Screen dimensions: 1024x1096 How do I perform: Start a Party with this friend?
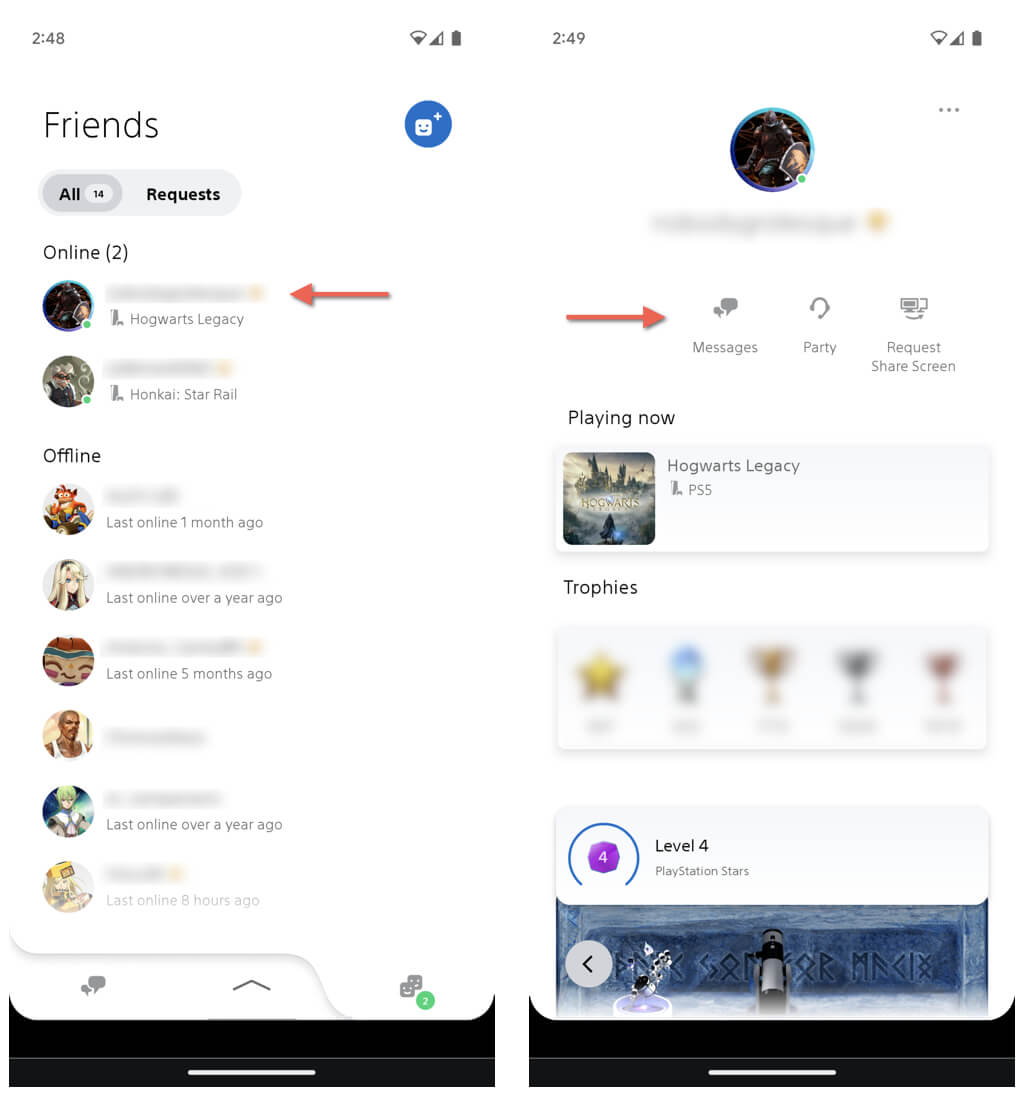819,324
